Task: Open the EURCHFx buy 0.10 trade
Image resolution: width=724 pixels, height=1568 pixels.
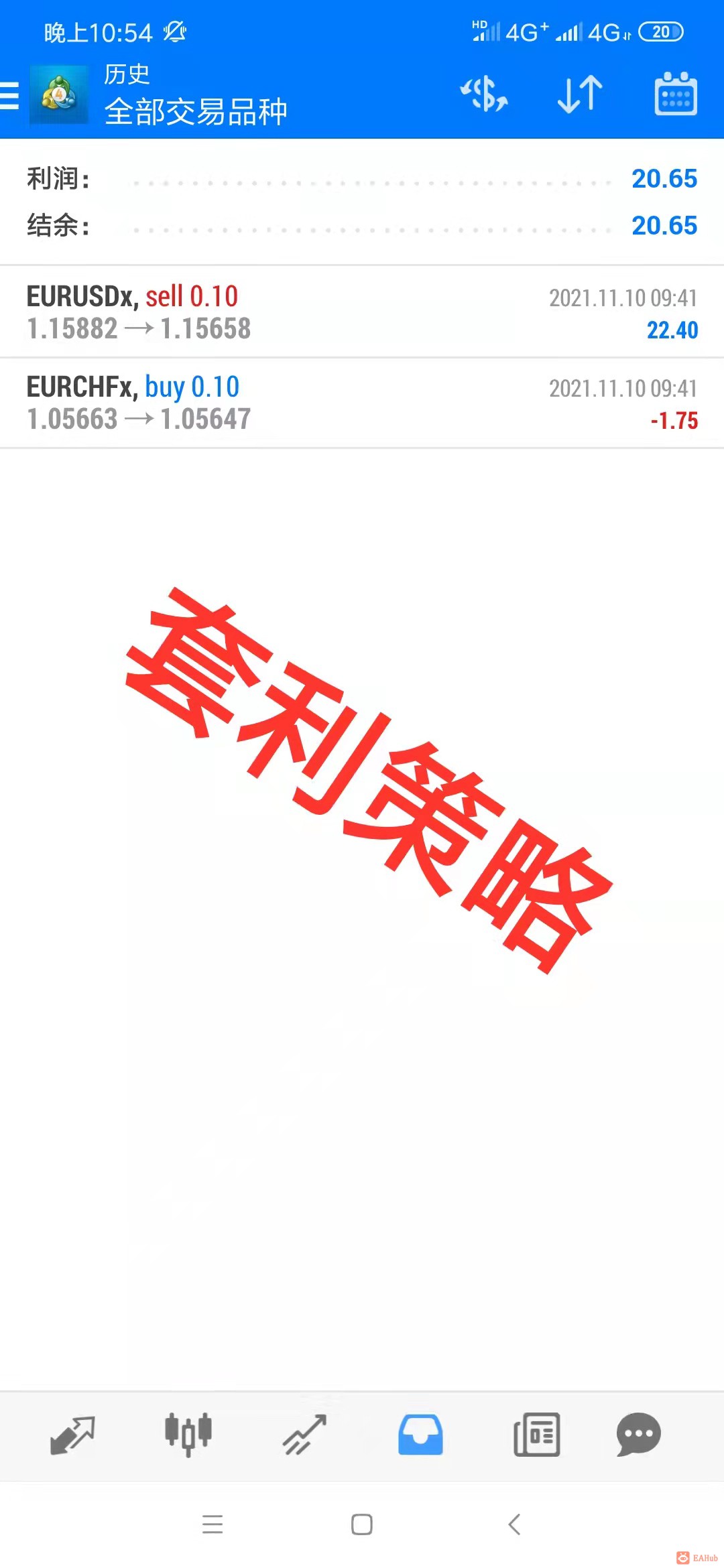Action: [362, 403]
